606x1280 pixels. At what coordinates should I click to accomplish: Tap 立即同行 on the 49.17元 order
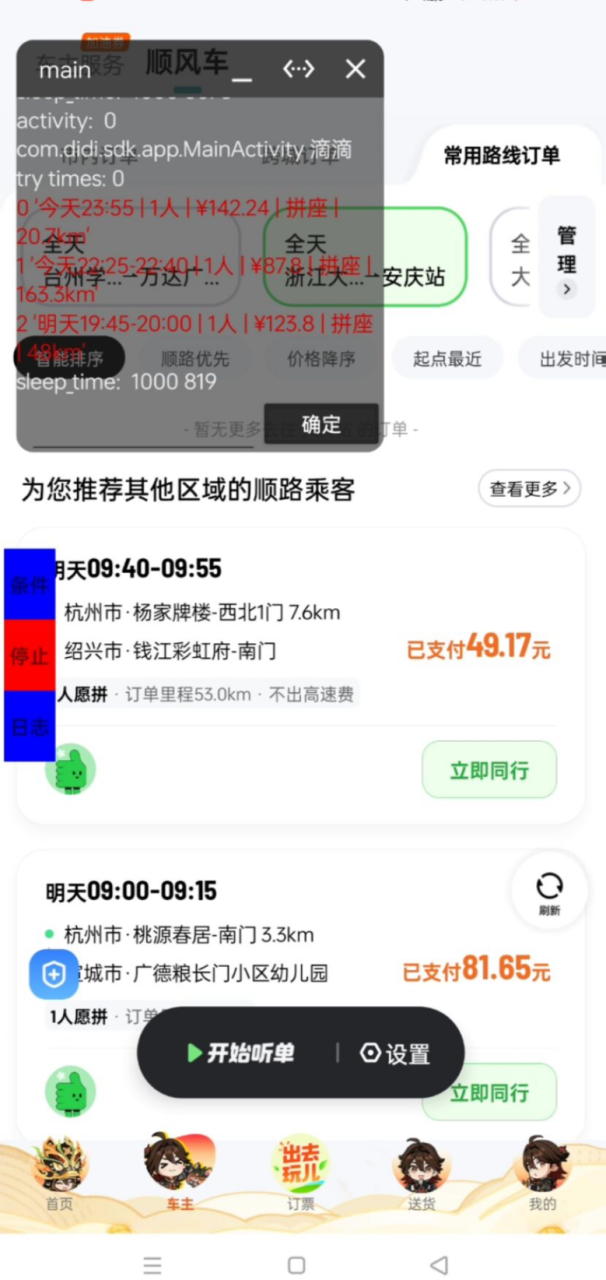point(489,770)
